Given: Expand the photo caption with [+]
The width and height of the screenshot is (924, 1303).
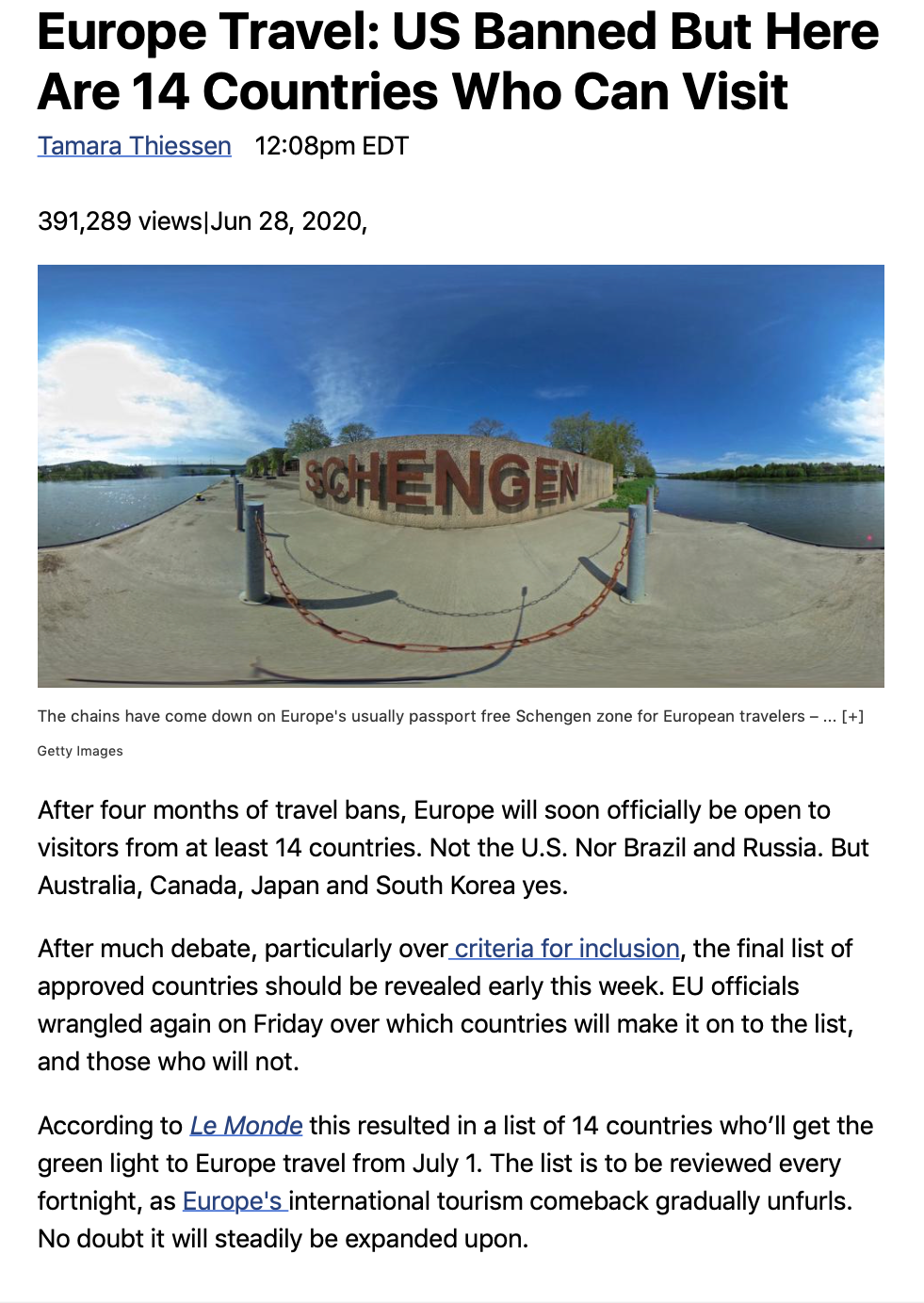Looking at the screenshot, I should coord(851,716).
